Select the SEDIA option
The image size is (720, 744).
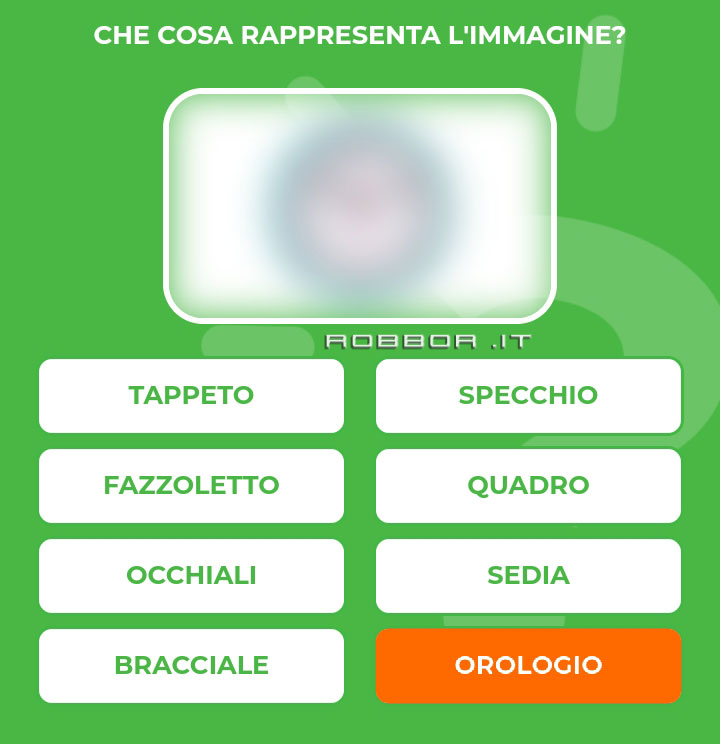[x=528, y=576]
